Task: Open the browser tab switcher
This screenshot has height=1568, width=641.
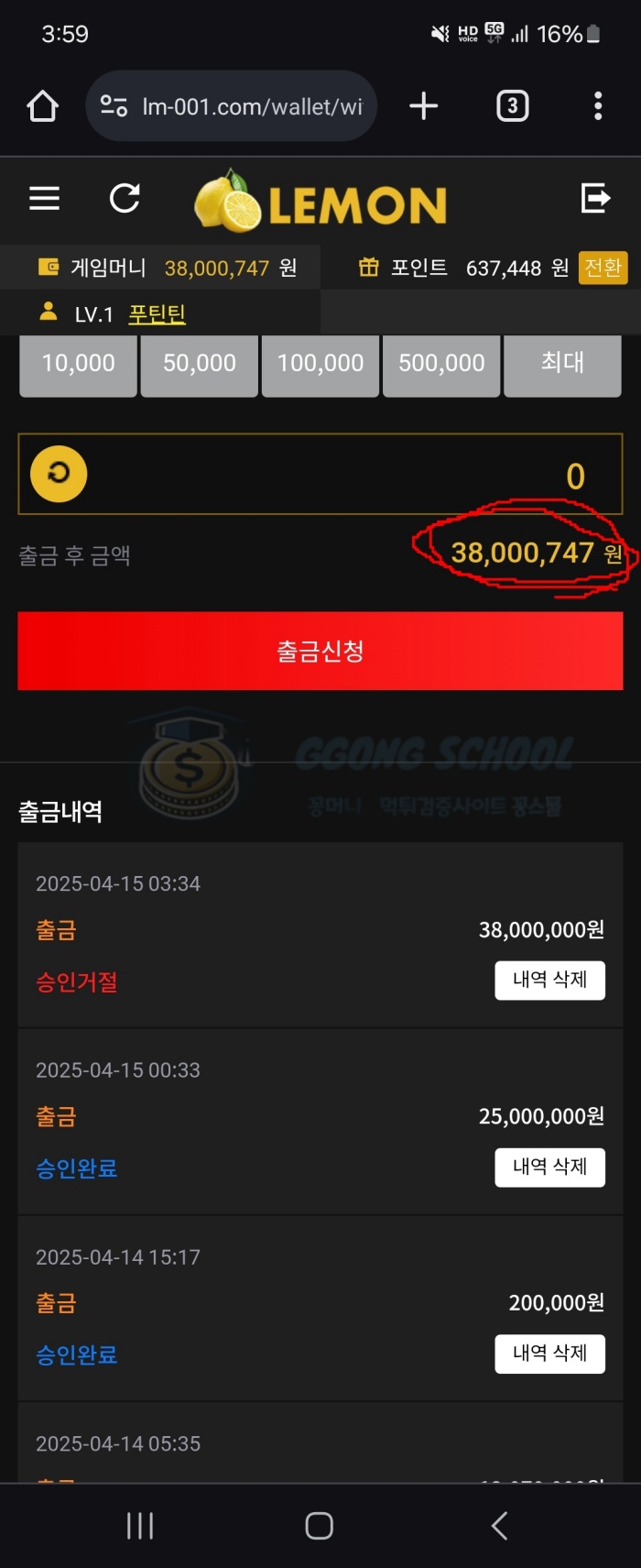Action: click(512, 106)
